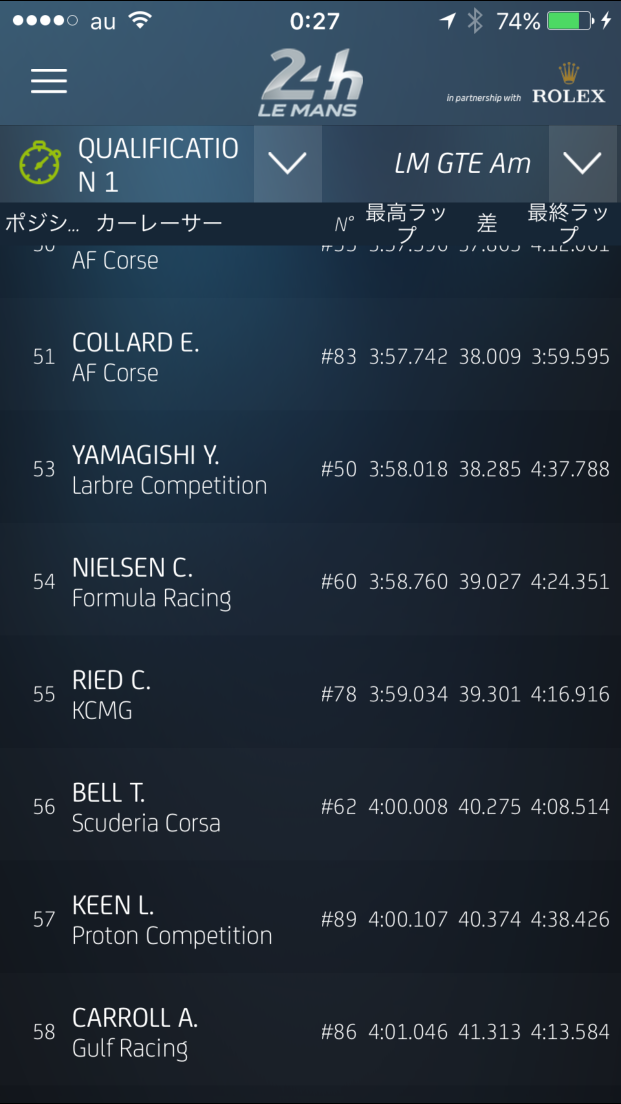Expand the LM GTE Am class dropdown

coord(583,164)
